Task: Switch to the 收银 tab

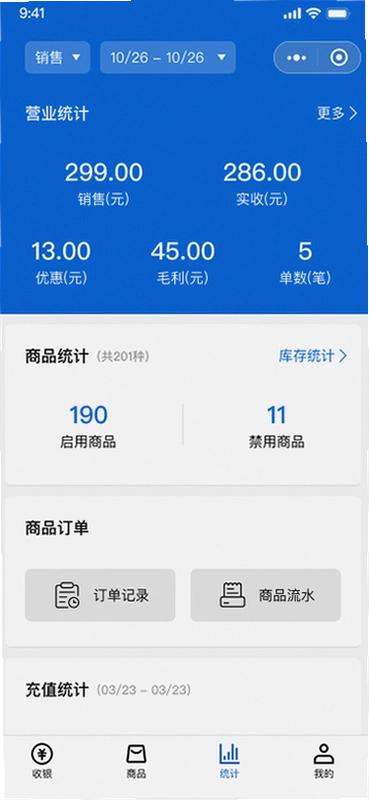Action: click(x=42, y=761)
